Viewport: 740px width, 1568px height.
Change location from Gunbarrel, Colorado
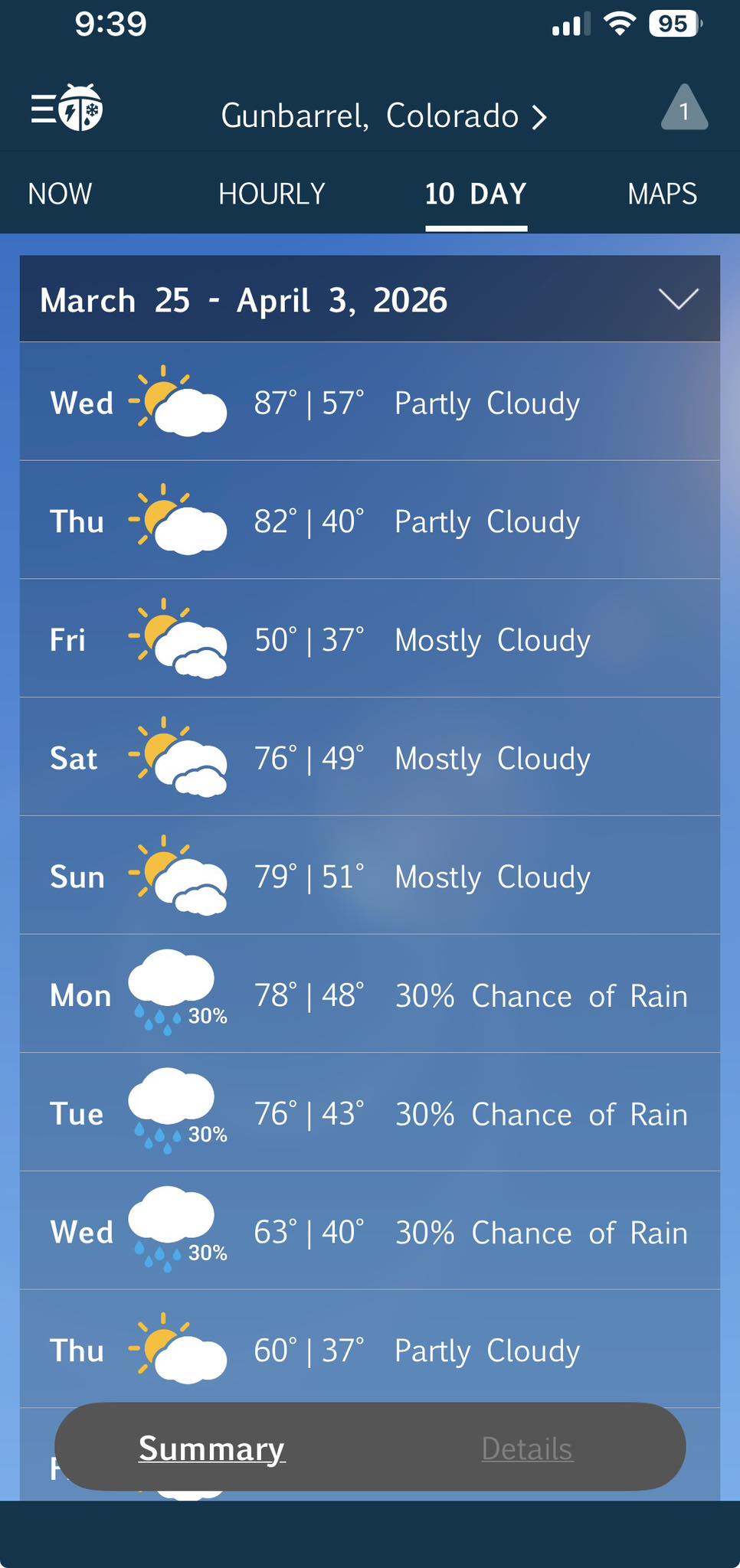point(383,116)
